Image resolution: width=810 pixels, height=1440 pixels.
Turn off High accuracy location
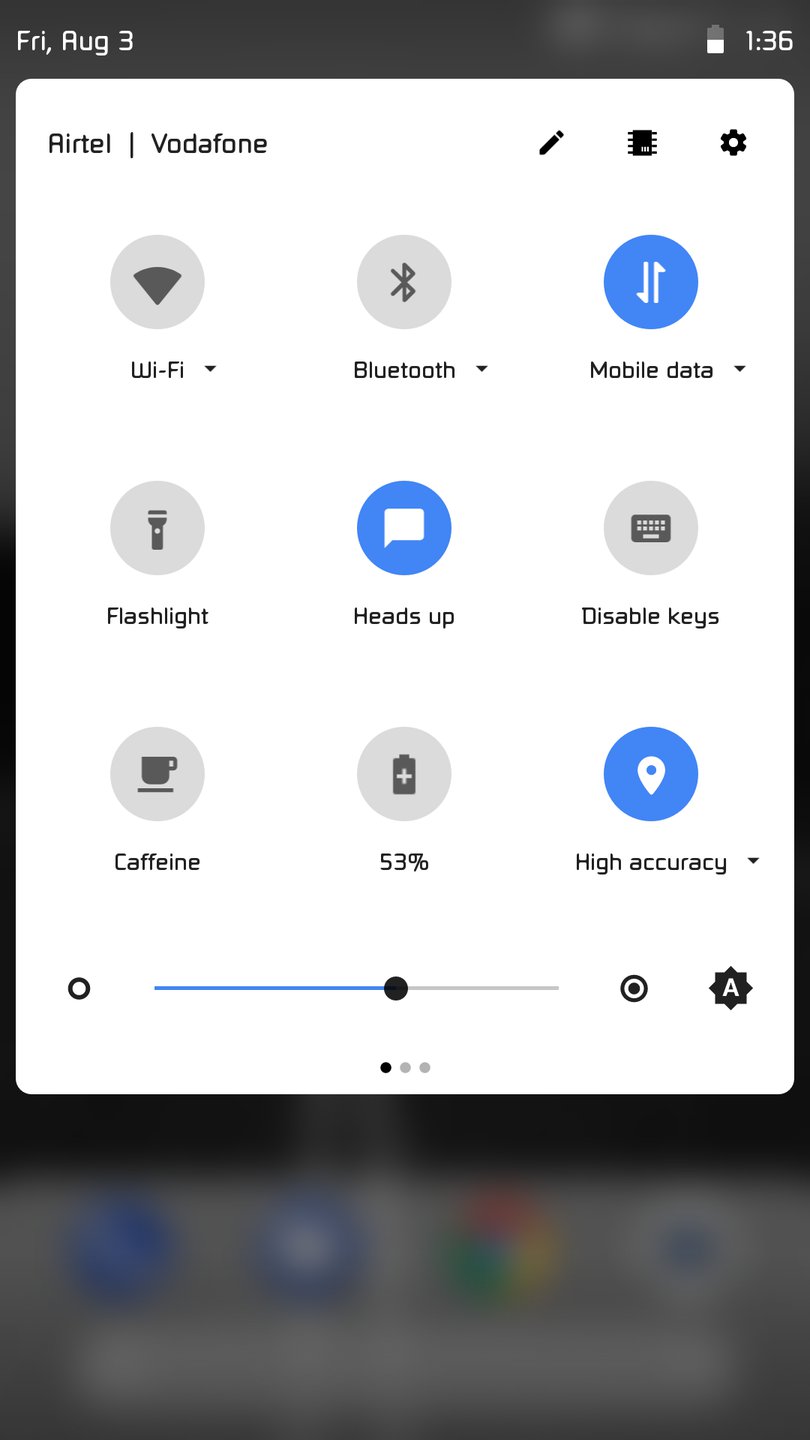click(x=651, y=774)
